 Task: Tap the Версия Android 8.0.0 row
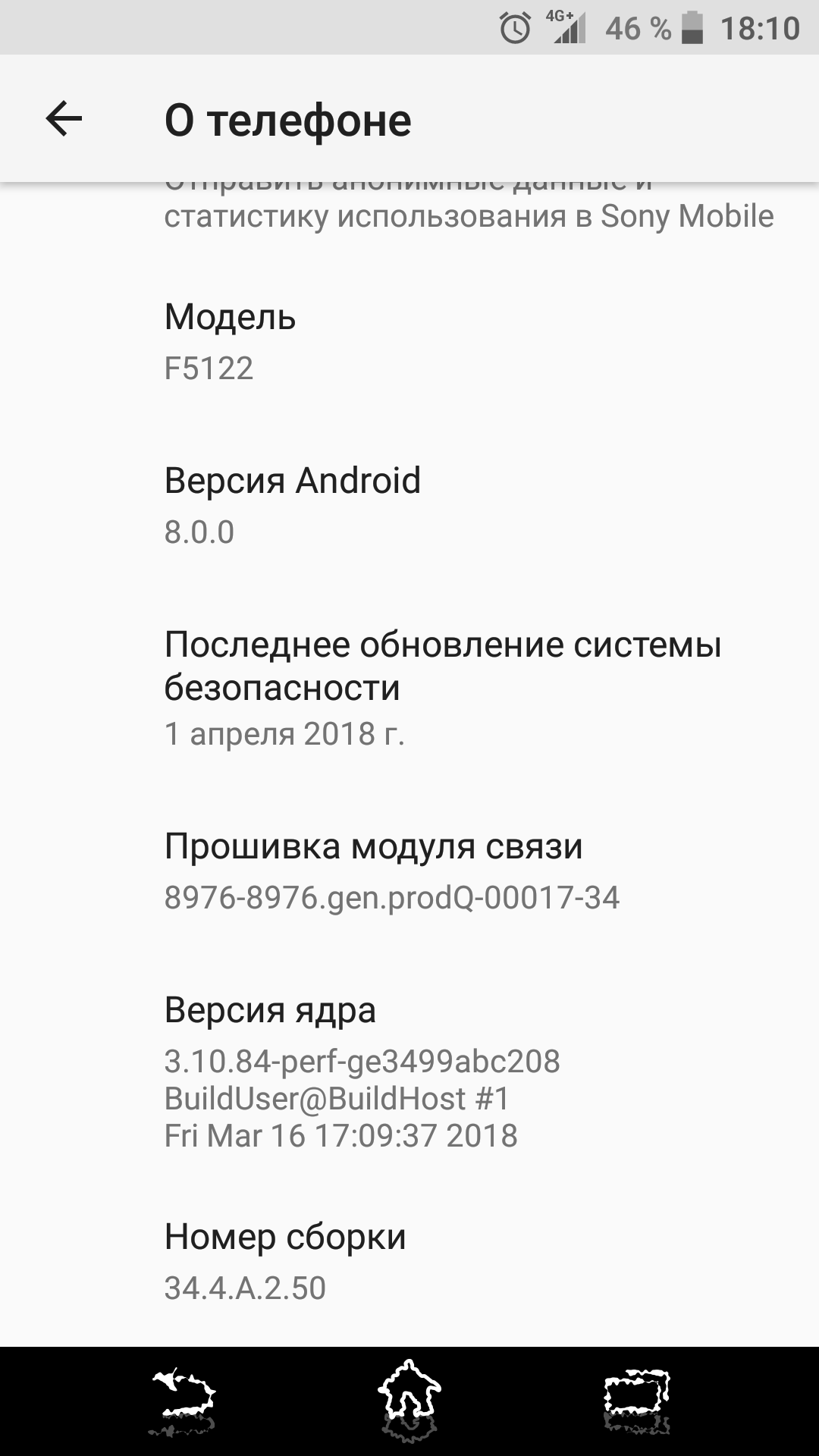point(409,506)
